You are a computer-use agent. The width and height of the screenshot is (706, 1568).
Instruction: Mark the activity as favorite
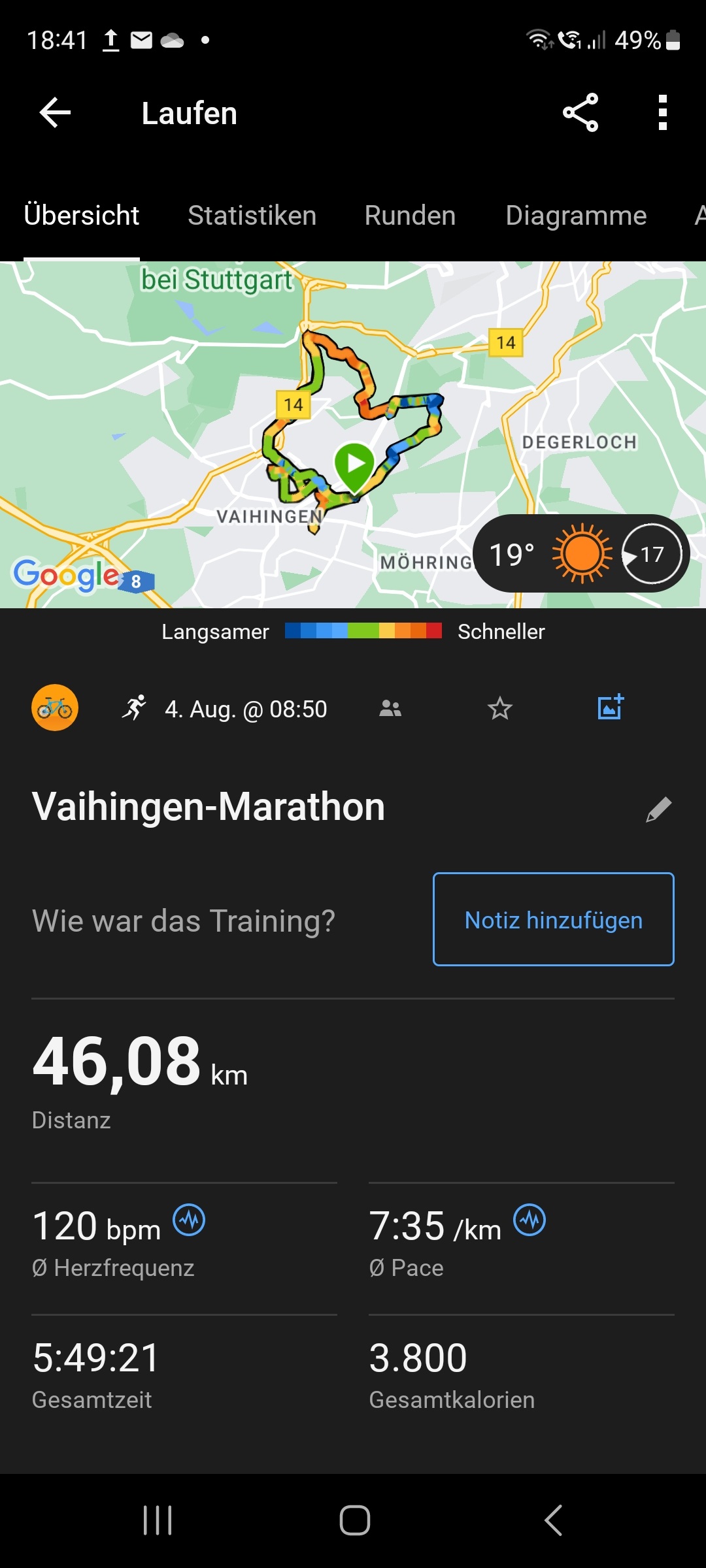point(500,708)
